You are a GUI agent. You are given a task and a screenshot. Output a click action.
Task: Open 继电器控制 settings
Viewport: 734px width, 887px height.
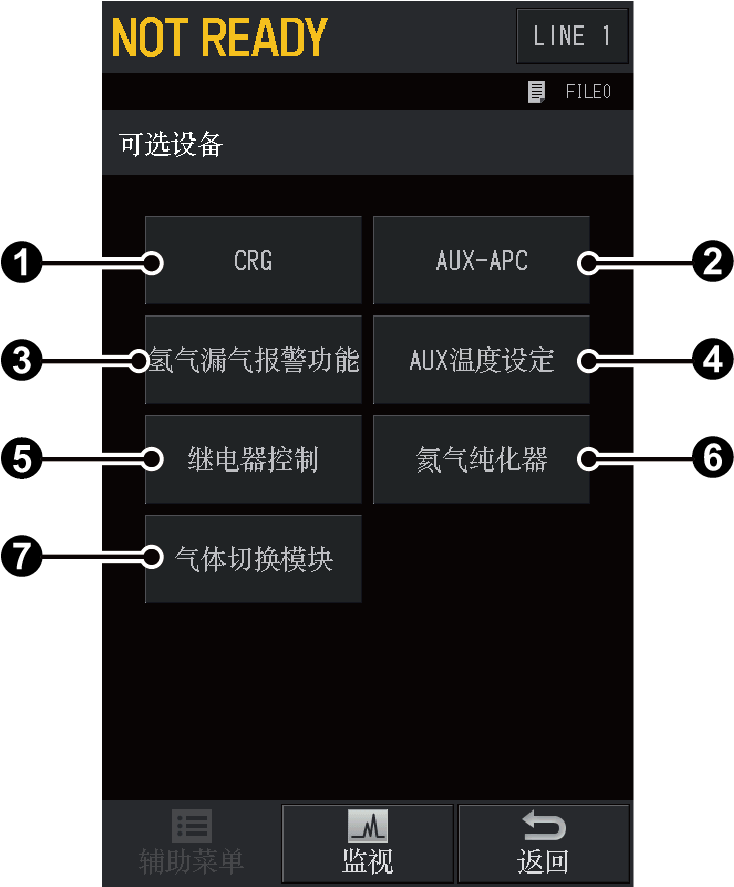[253, 460]
